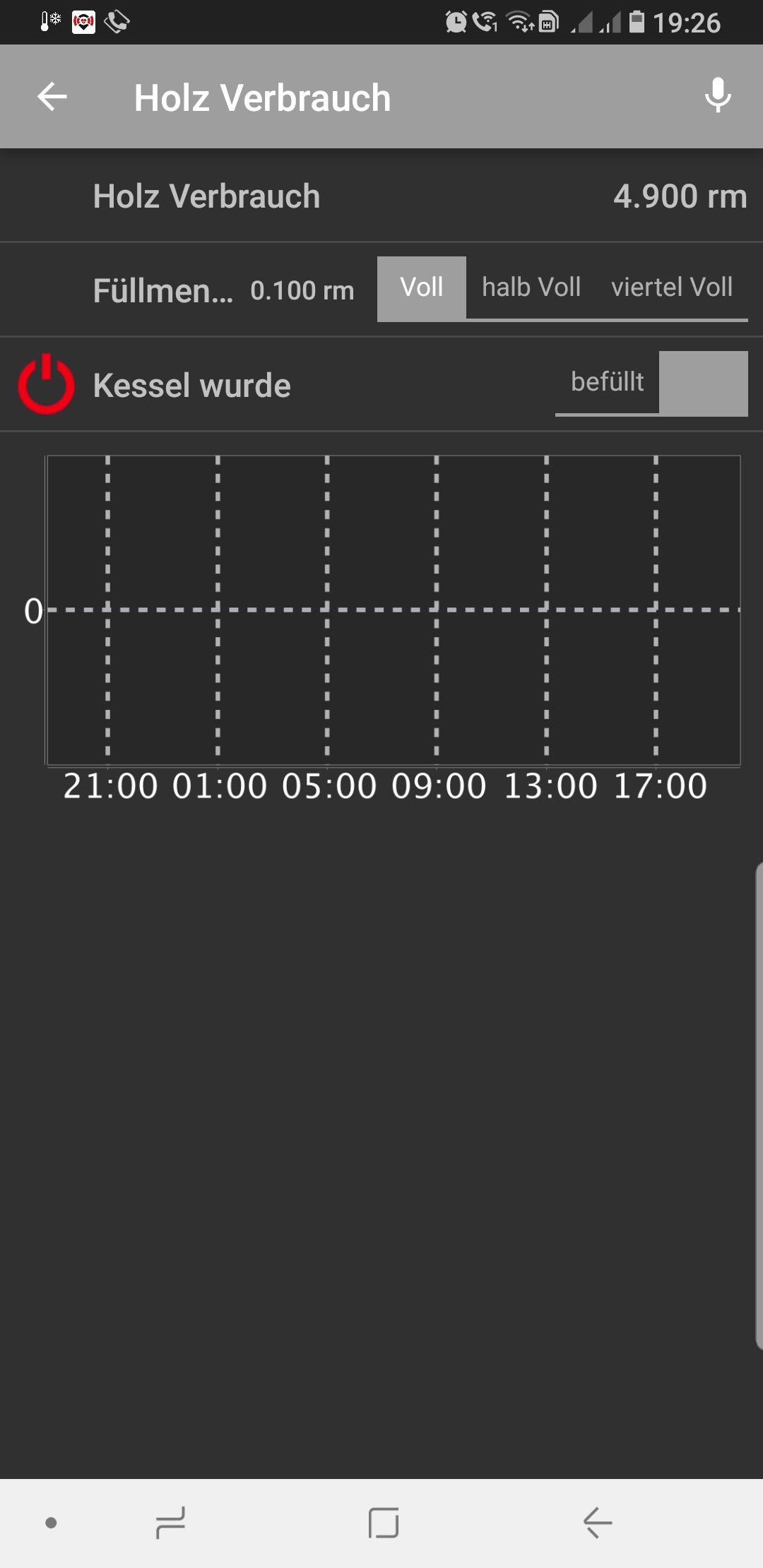Image resolution: width=763 pixels, height=1568 pixels.
Task: Tap the system back button
Action: click(598, 1523)
